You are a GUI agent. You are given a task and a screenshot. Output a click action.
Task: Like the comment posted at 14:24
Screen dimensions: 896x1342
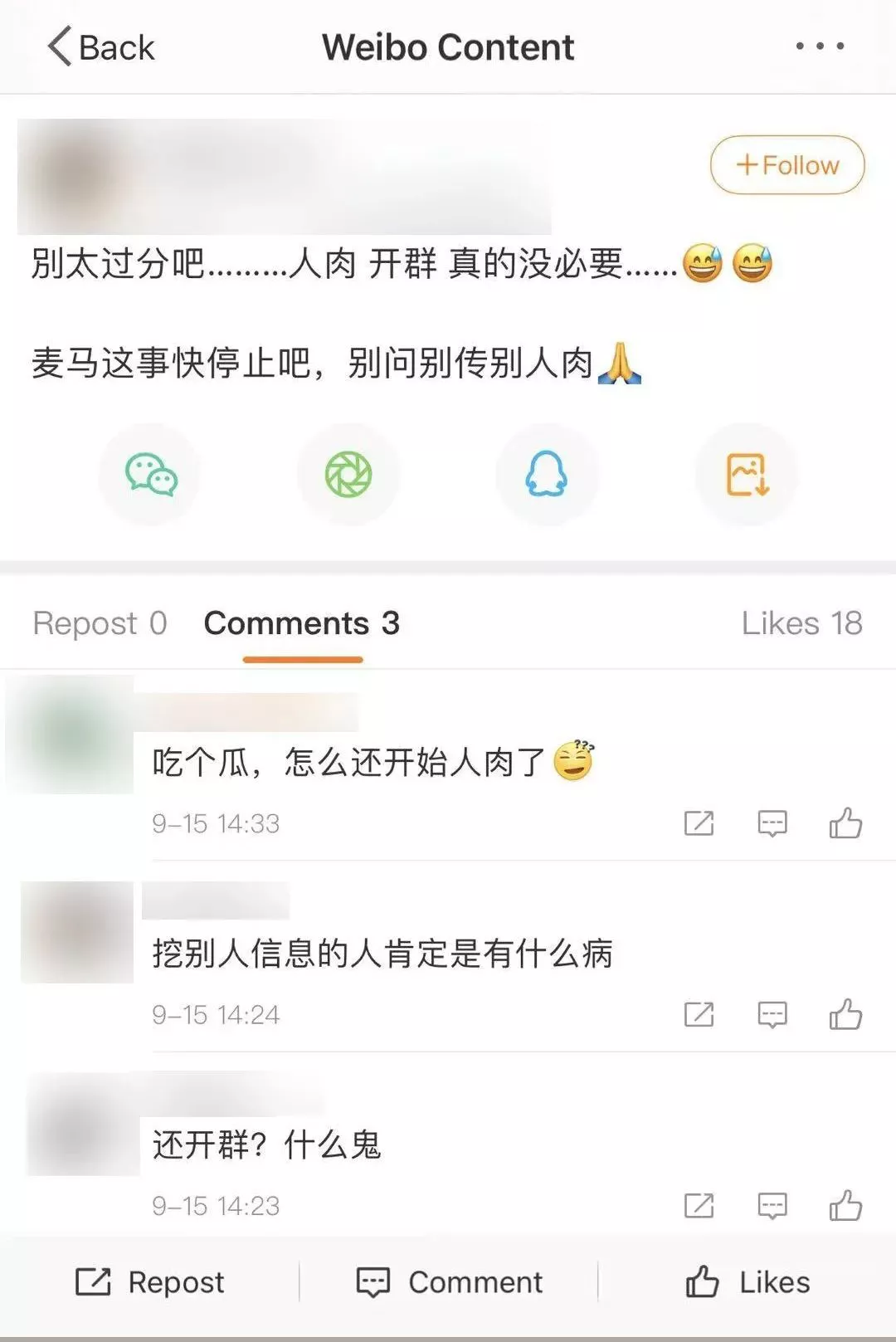(x=845, y=1014)
